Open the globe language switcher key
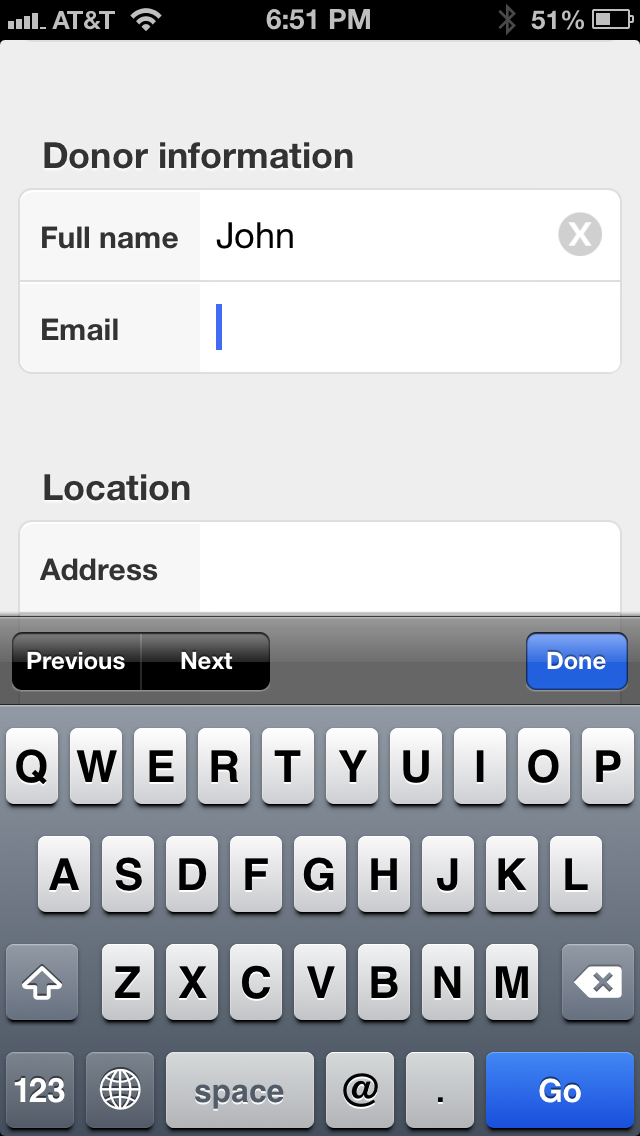Screen dimensions: 640x1136 (120, 1091)
